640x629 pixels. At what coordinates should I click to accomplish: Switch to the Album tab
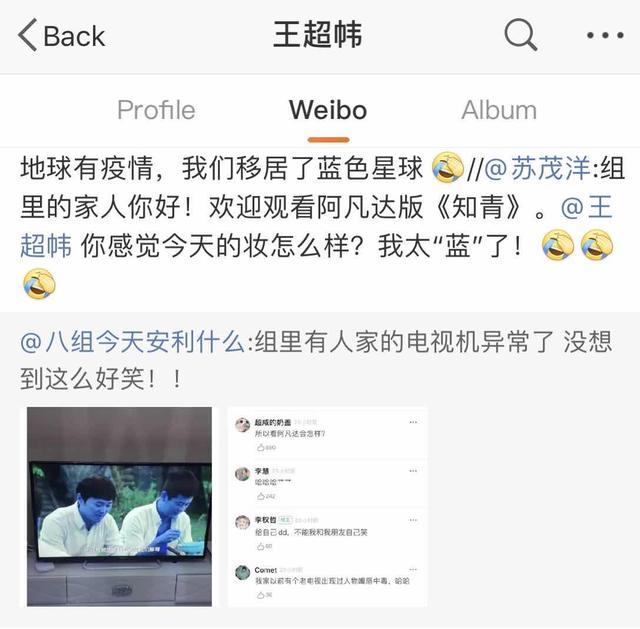point(499,110)
